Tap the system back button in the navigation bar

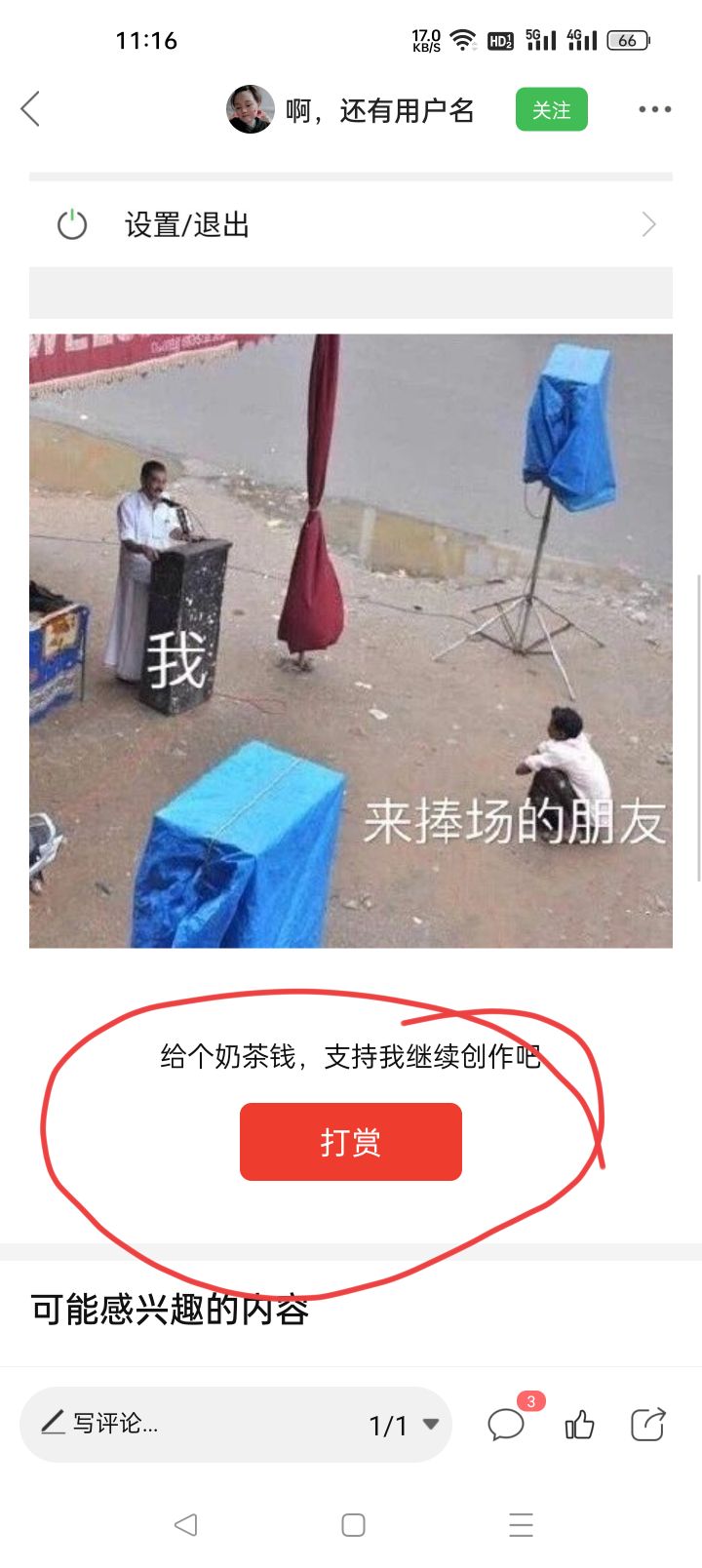tap(186, 1525)
